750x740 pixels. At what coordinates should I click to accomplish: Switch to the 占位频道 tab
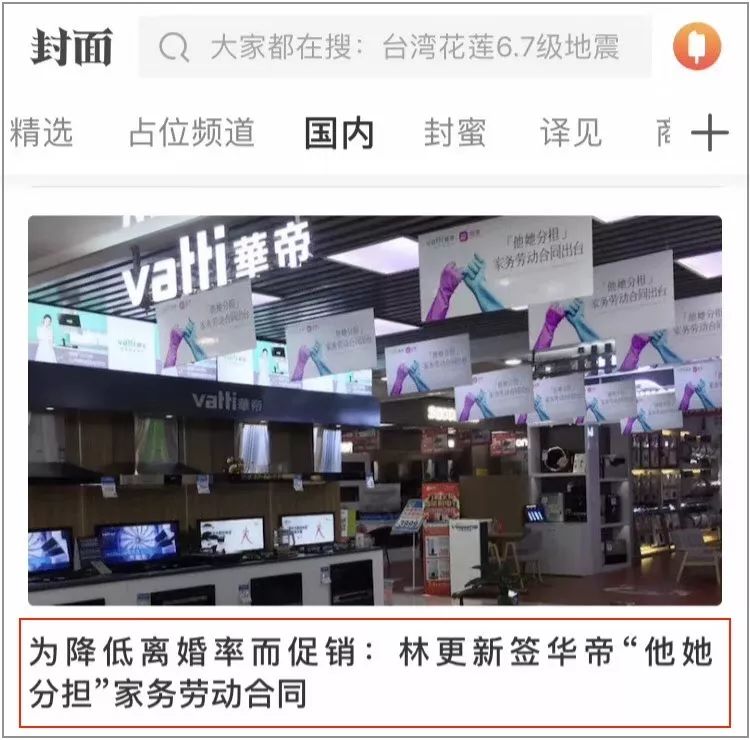(191, 133)
